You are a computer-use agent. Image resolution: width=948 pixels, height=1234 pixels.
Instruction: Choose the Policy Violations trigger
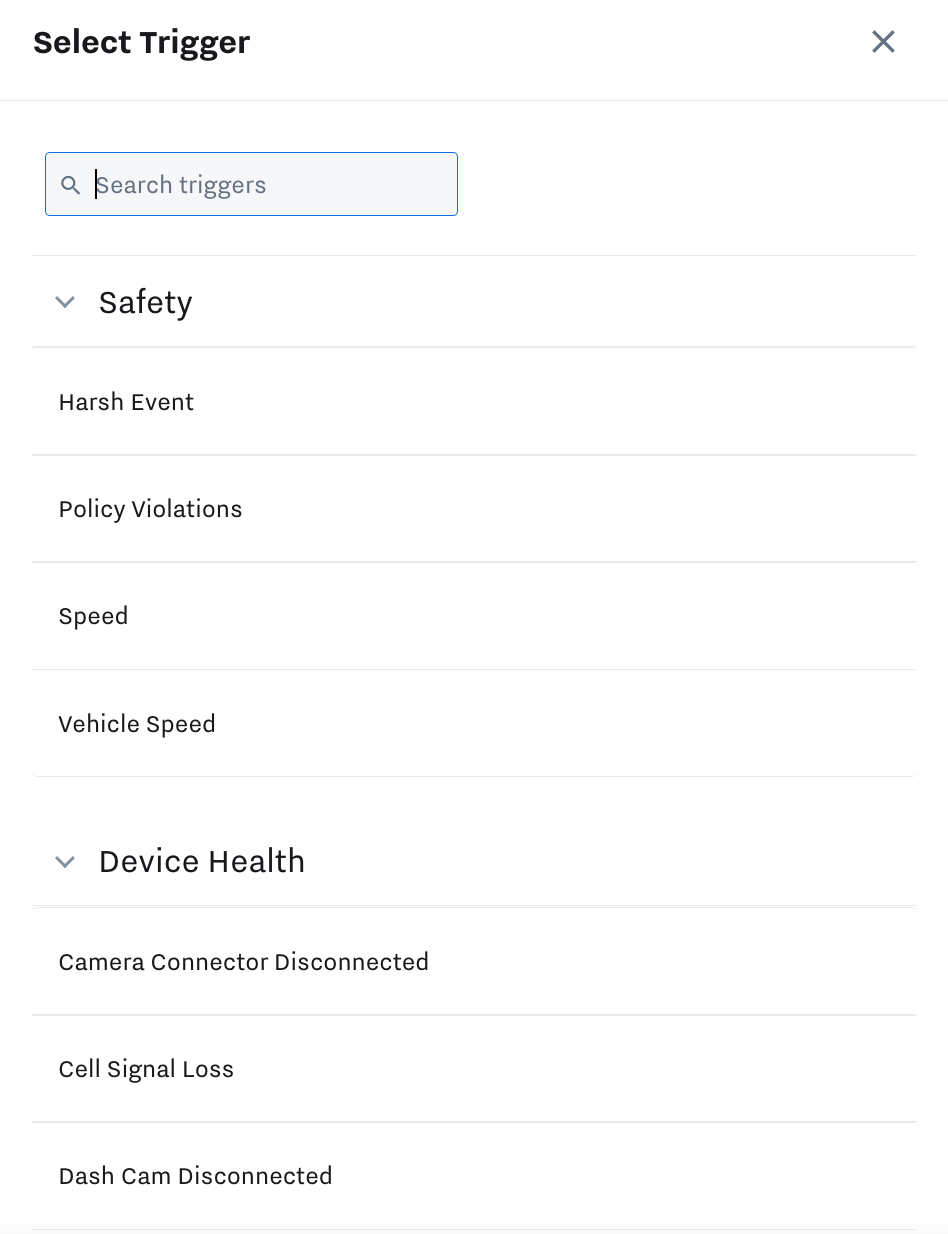click(151, 509)
